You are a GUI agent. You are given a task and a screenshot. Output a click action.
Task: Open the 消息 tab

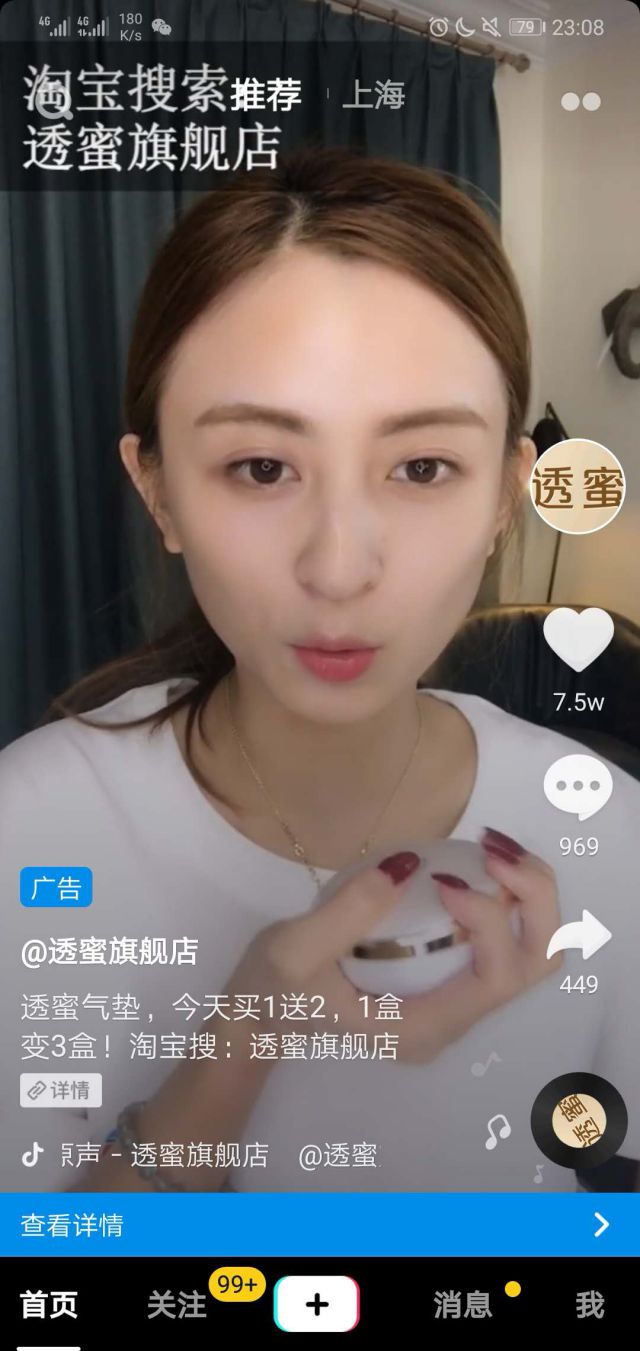[463, 1304]
